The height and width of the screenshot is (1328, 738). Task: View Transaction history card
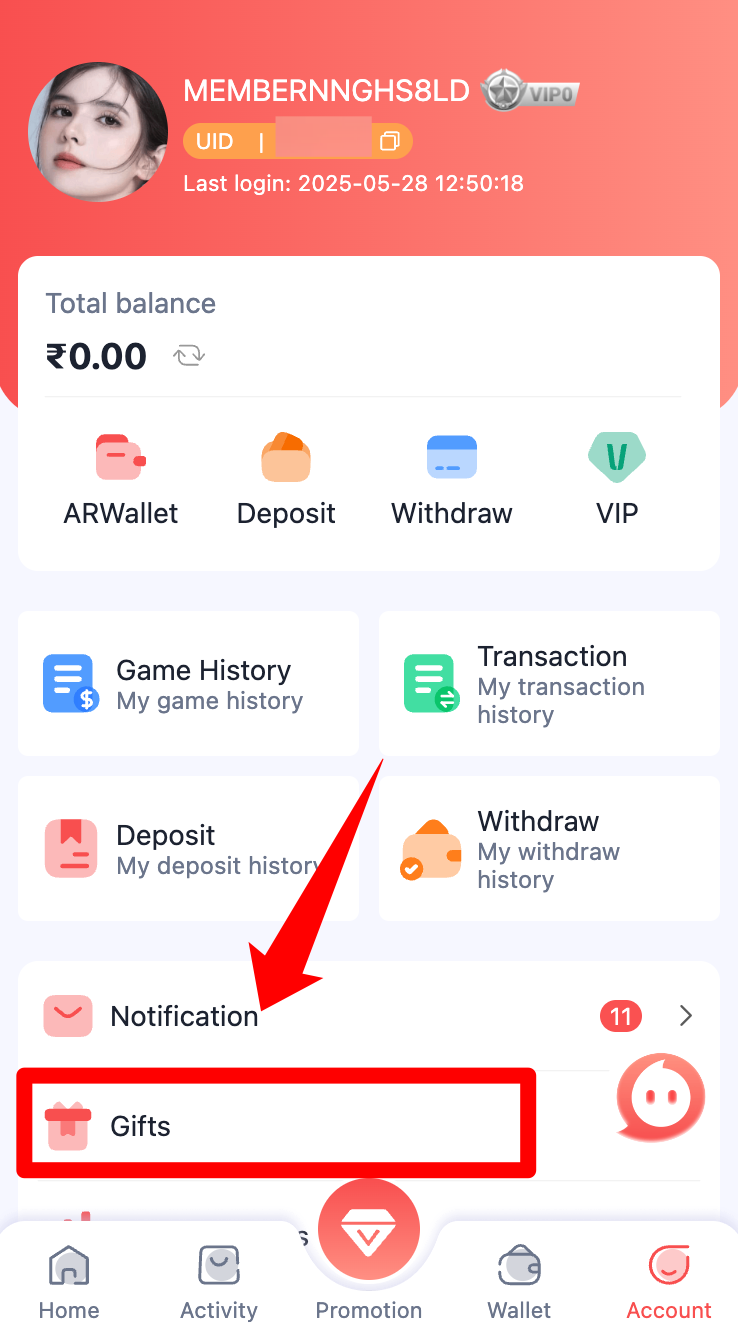click(x=549, y=684)
